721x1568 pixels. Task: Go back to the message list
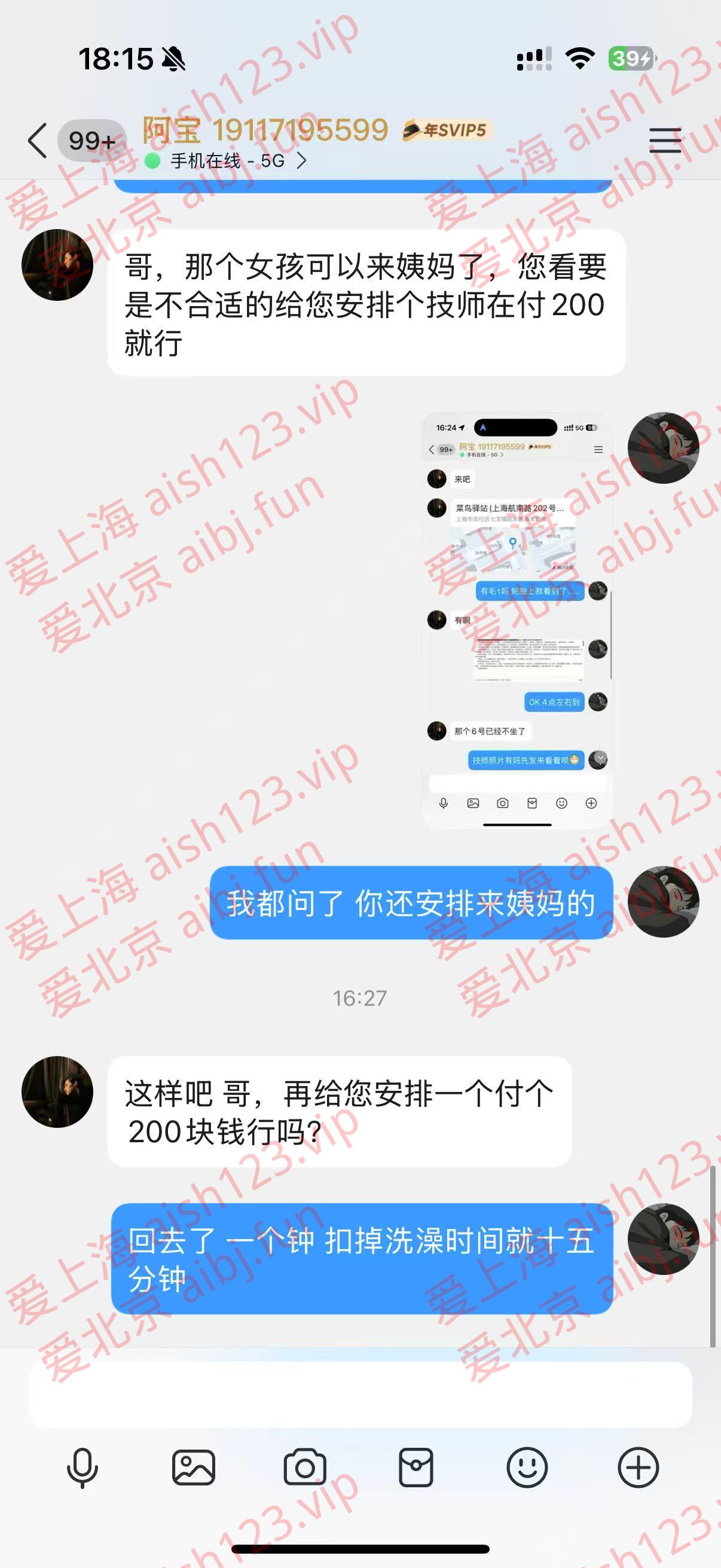tap(38, 141)
